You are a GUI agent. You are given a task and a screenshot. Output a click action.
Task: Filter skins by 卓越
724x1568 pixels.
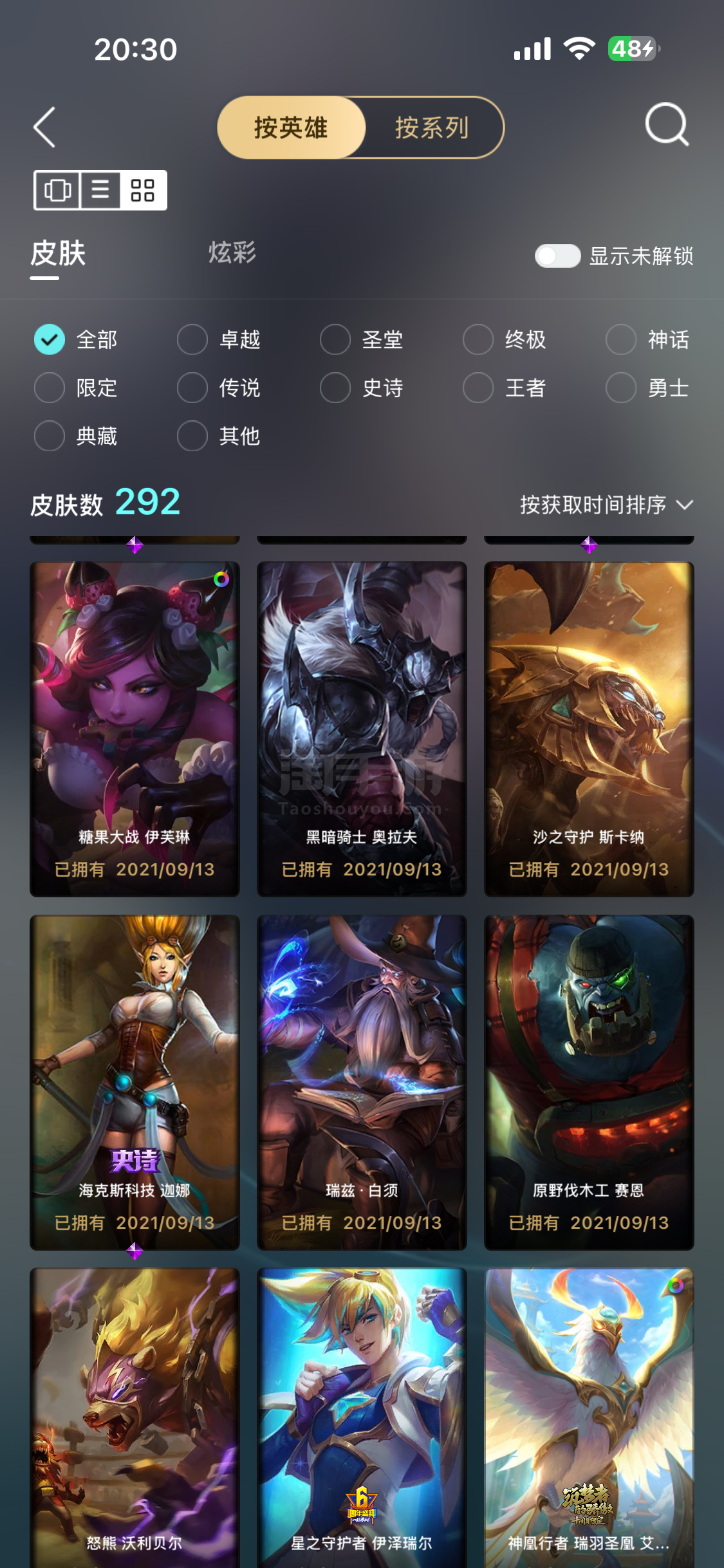pos(219,339)
